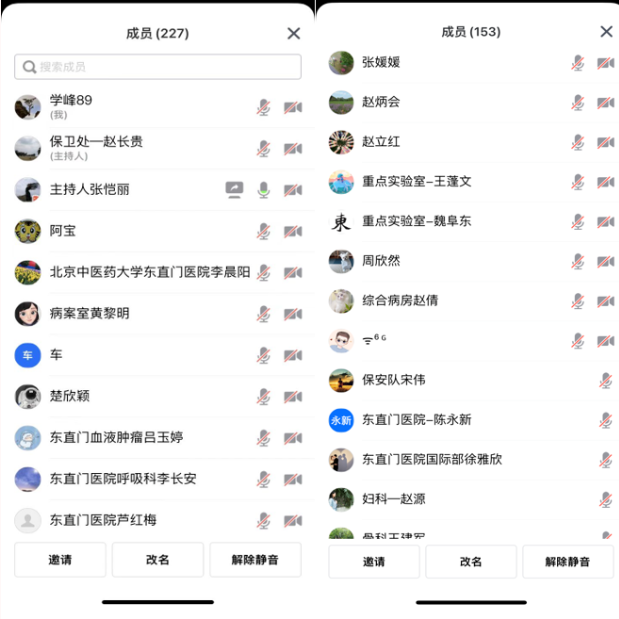The image size is (619, 619).
Task: Open member 张媛媛
Action: coord(440,62)
